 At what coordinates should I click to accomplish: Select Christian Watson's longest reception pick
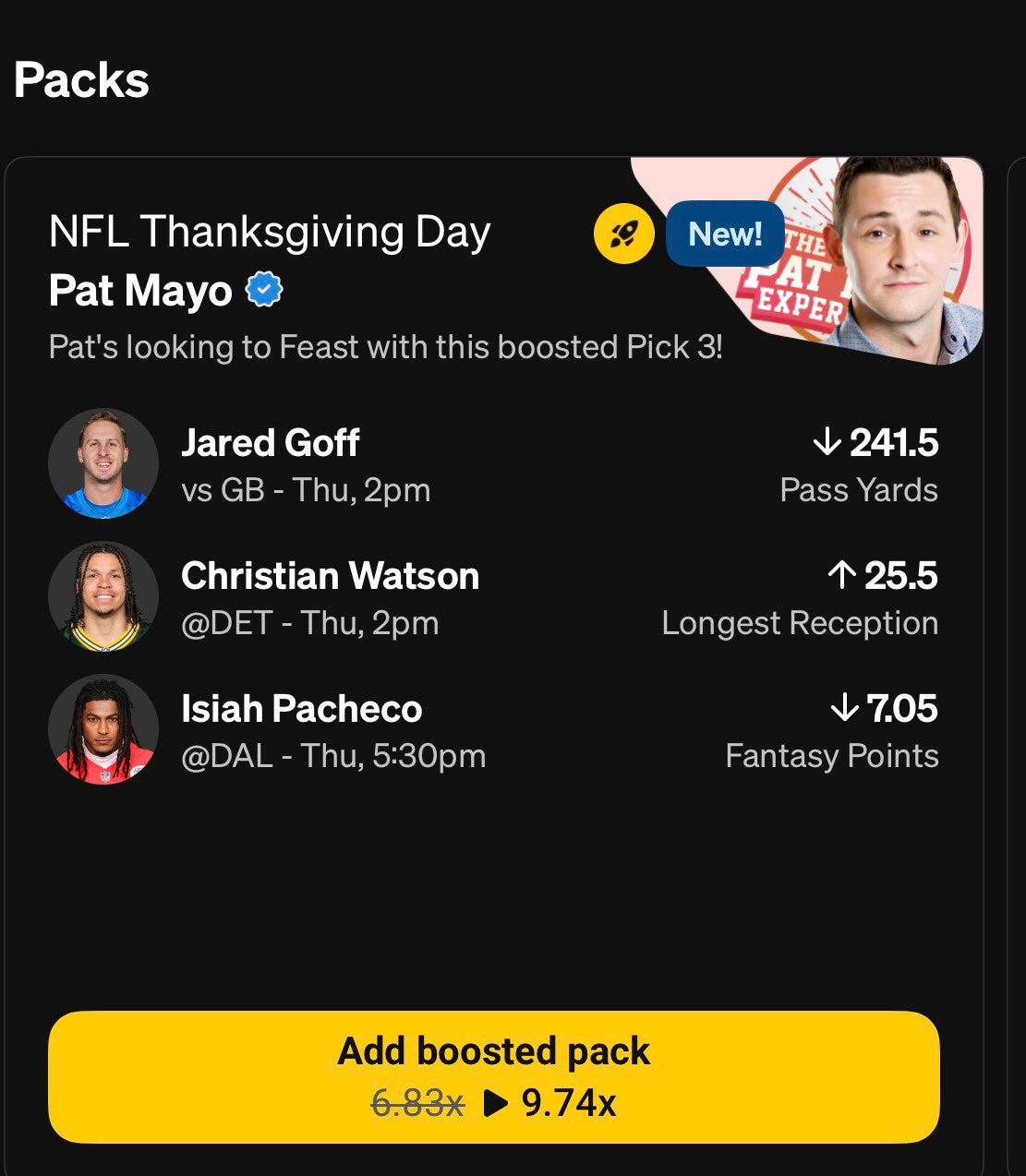(493, 598)
